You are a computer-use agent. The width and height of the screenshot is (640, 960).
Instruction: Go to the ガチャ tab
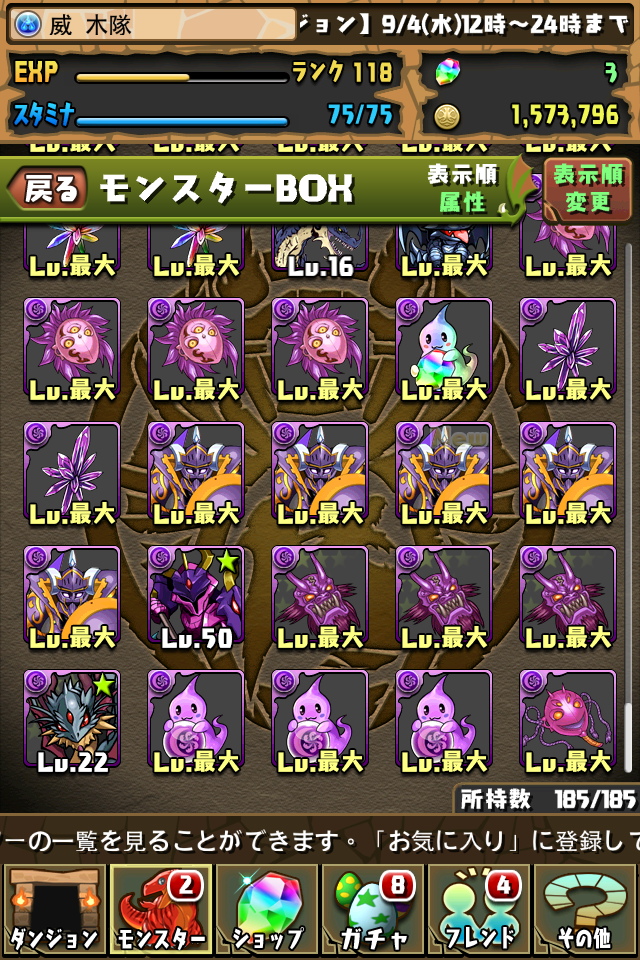pos(372,910)
